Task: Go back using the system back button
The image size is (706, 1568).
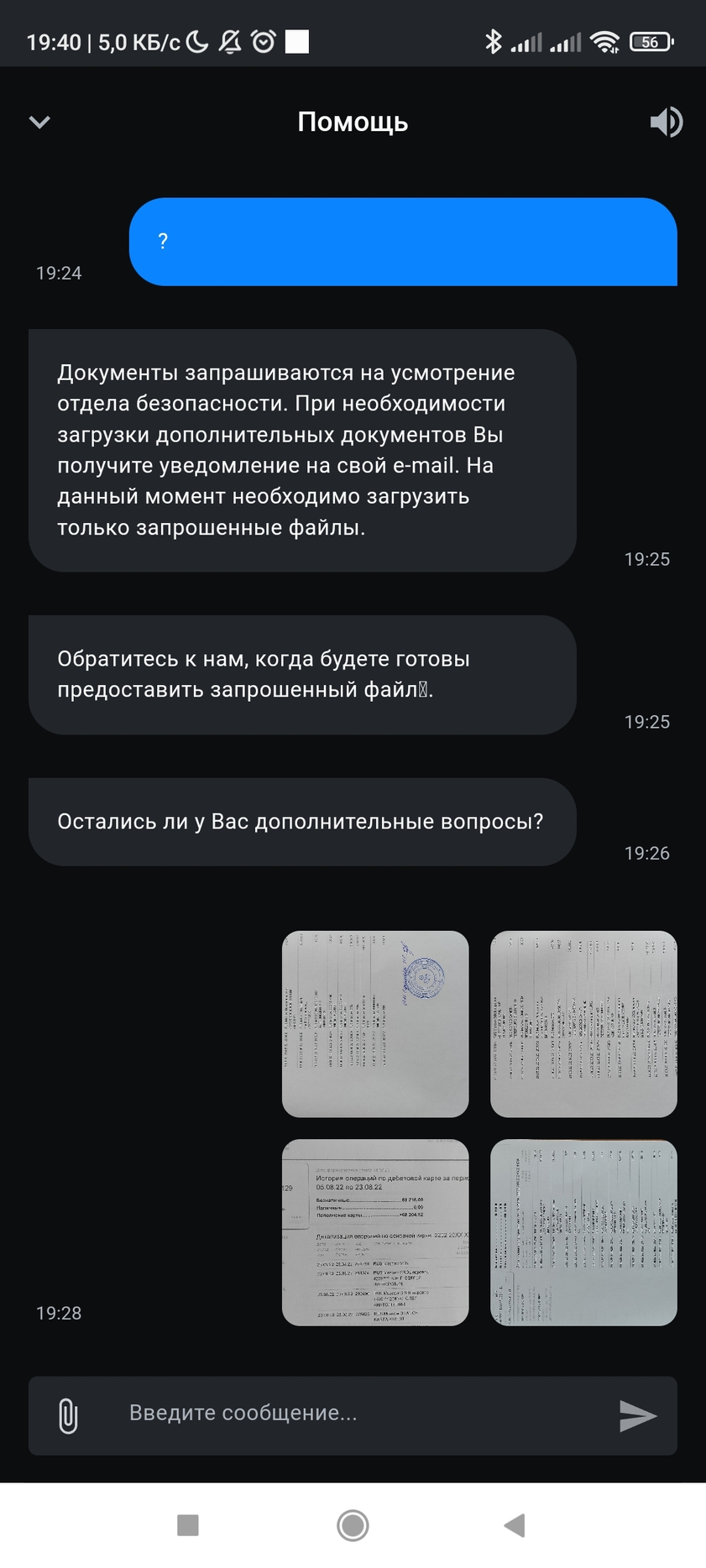Action: tap(514, 1525)
